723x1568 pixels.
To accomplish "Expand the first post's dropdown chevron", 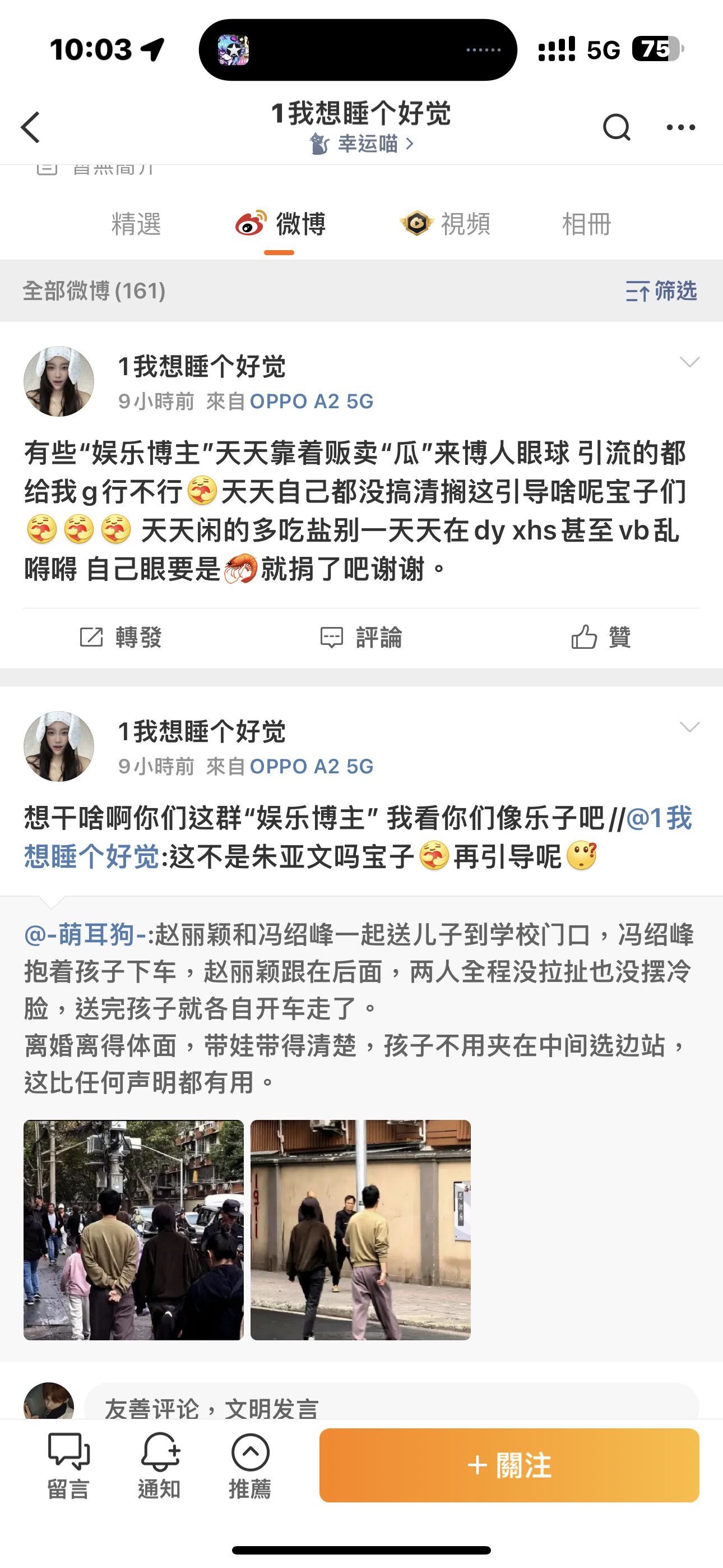I will coord(689,362).
